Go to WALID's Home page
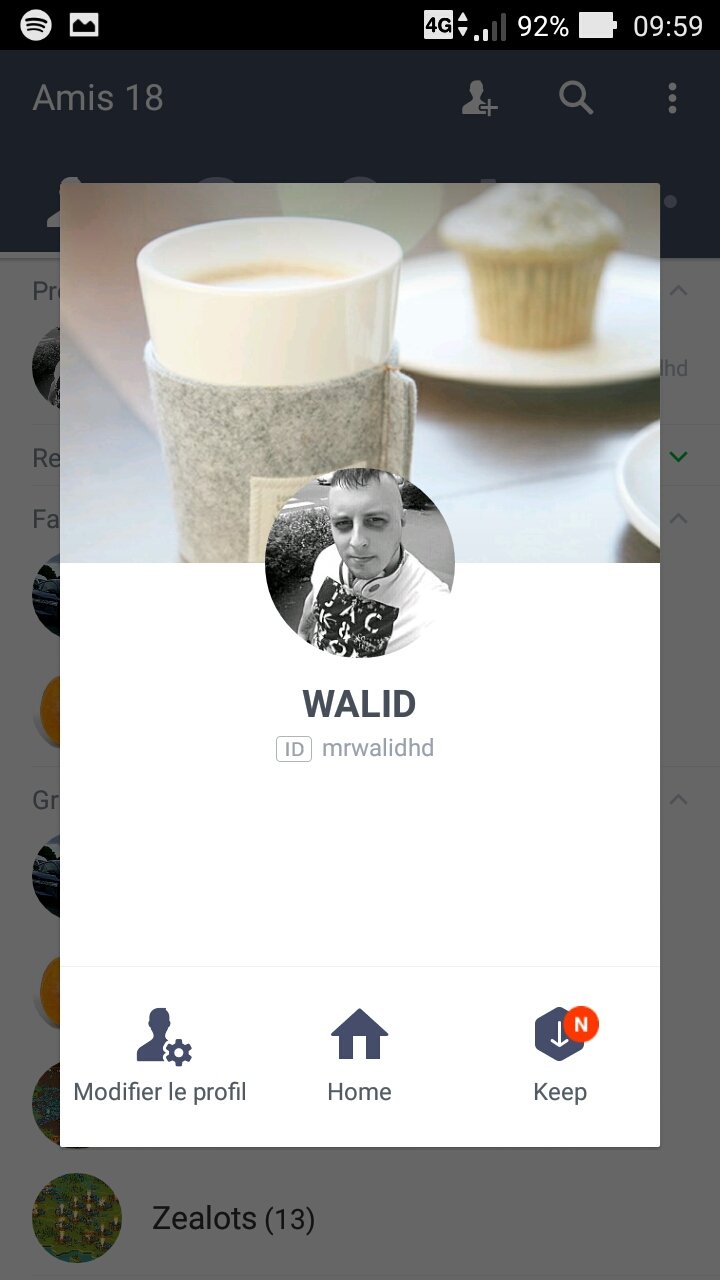This screenshot has height=1280, width=720. click(359, 1056)
